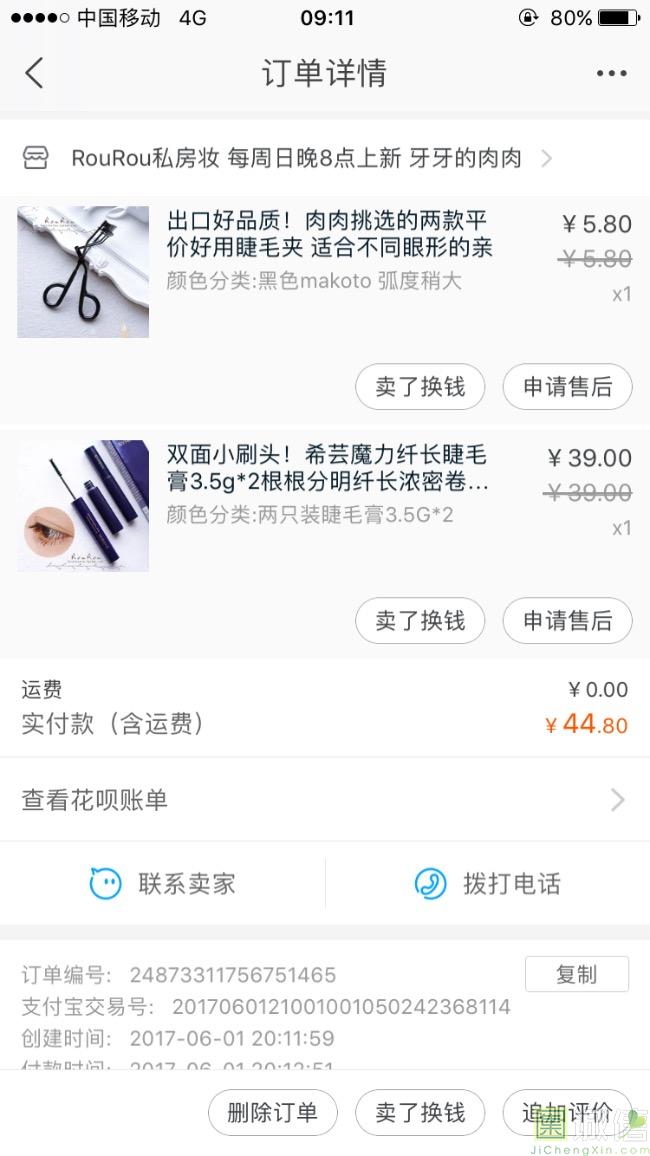Request after-sales service for the mascara

pos(567,621)
